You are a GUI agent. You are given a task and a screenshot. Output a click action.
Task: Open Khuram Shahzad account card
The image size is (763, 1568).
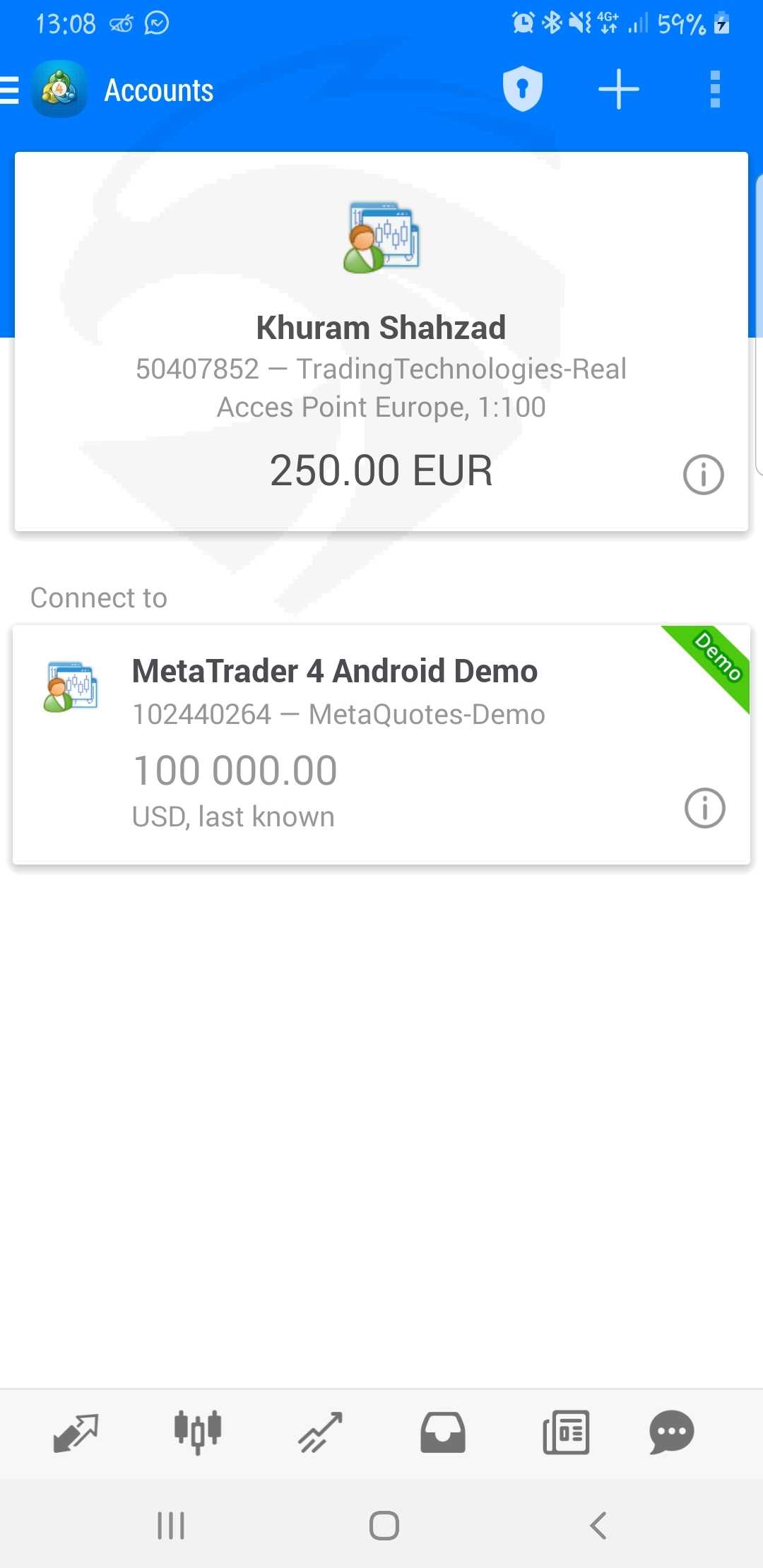pyautogui.click(x=381, y=341)
